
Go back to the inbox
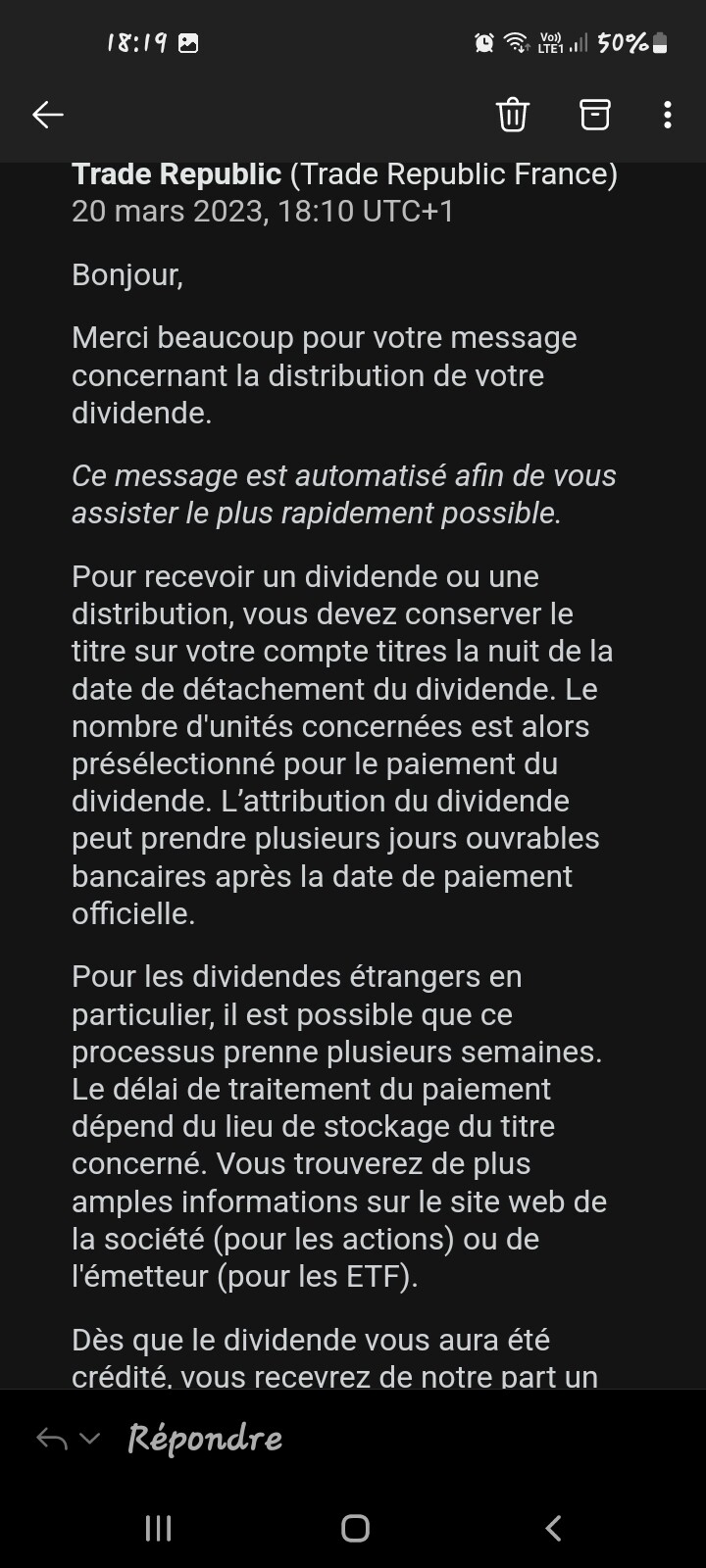click(x=47, y=115)
